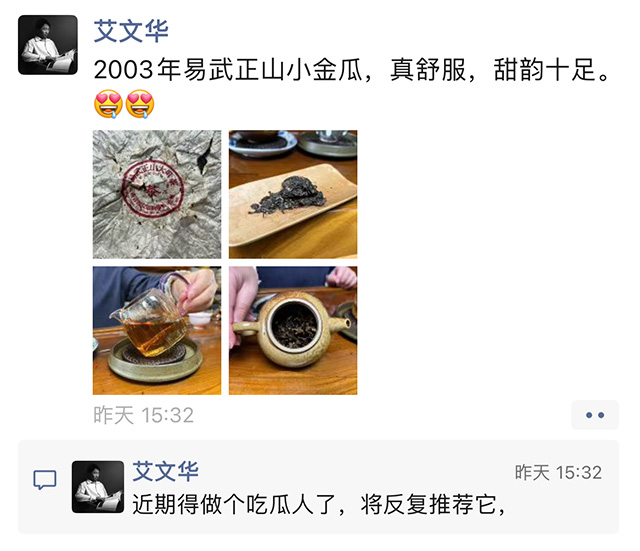
Task: Open the avatar beside the comment
Action: point(98,487)
